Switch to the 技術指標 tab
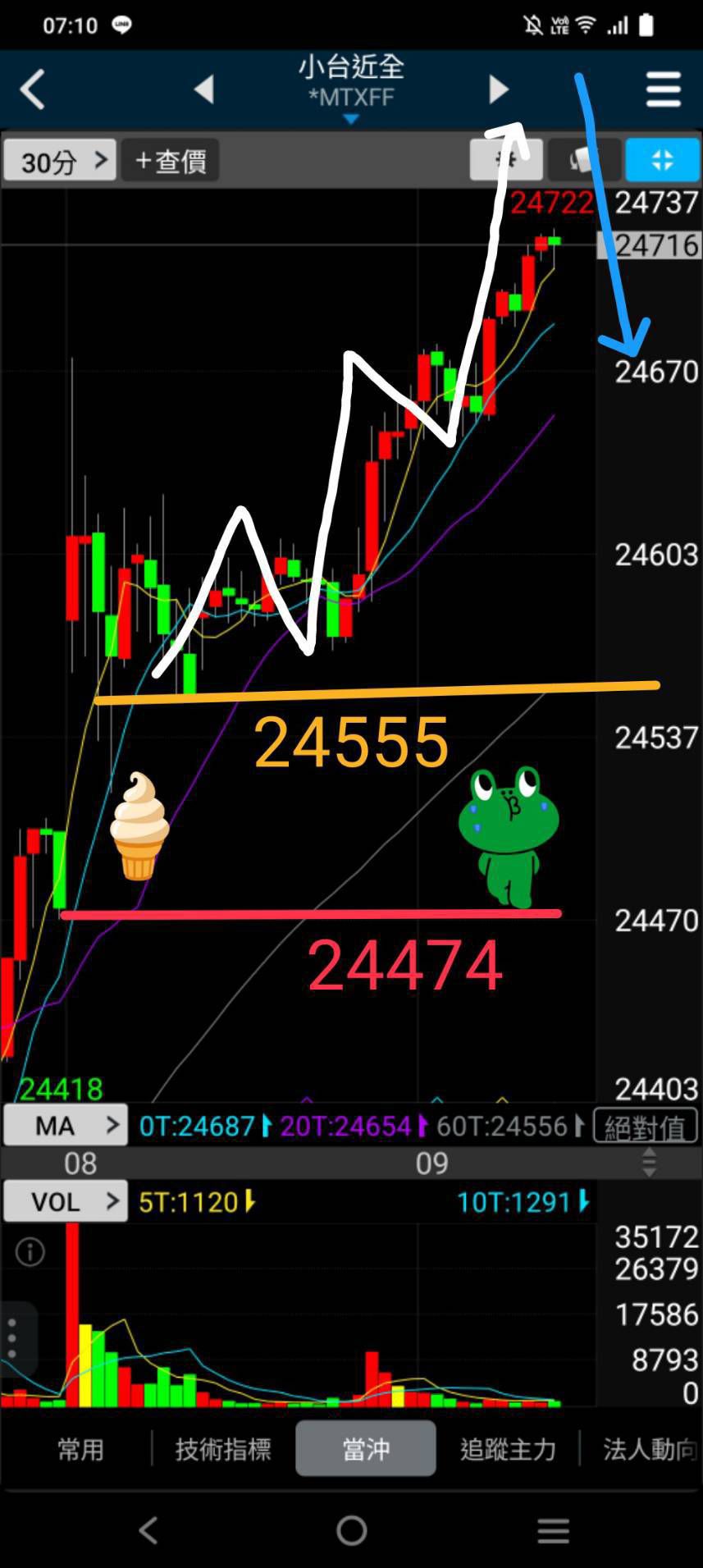 (223, 1449)
